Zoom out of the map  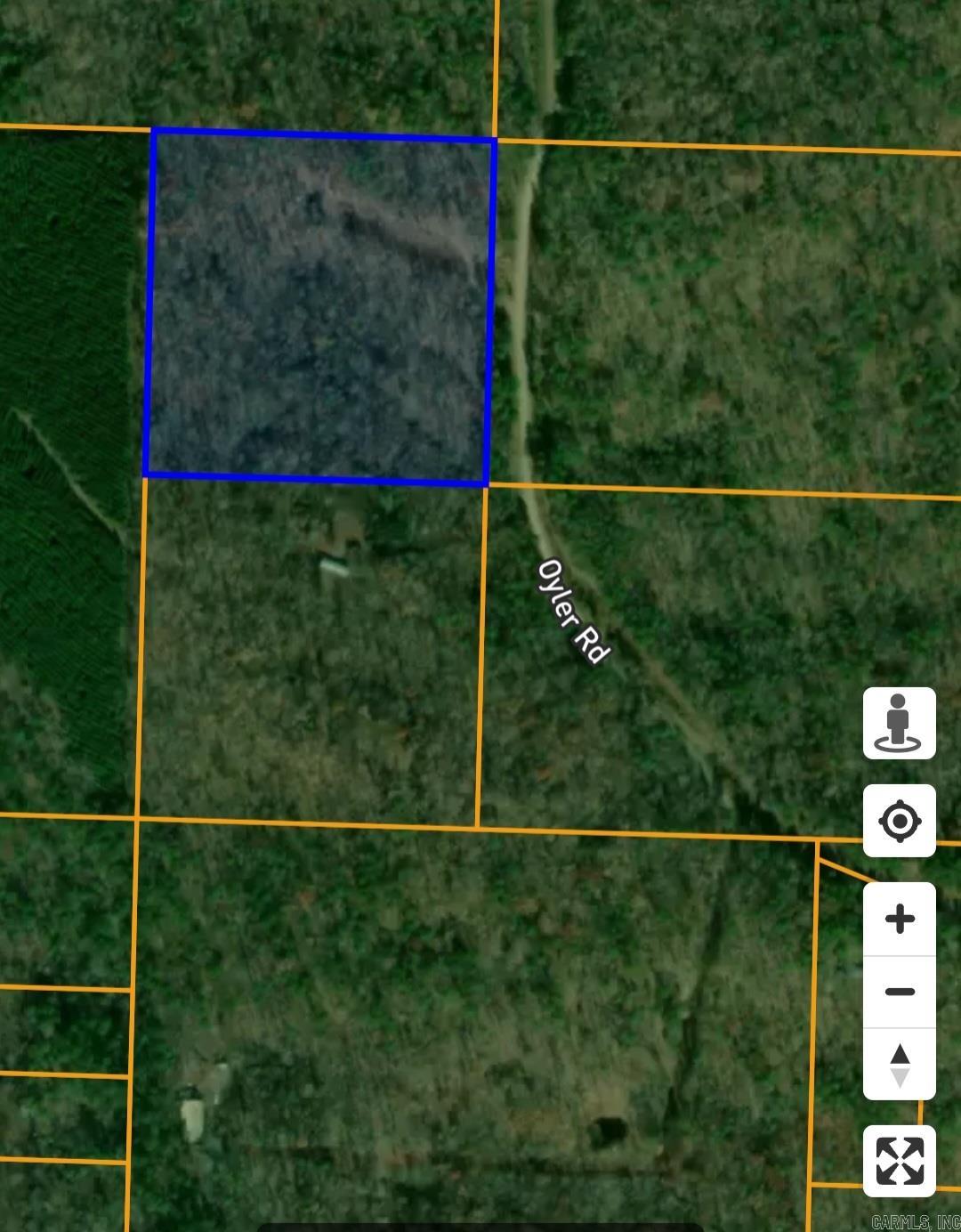click(x=899, y=992)
